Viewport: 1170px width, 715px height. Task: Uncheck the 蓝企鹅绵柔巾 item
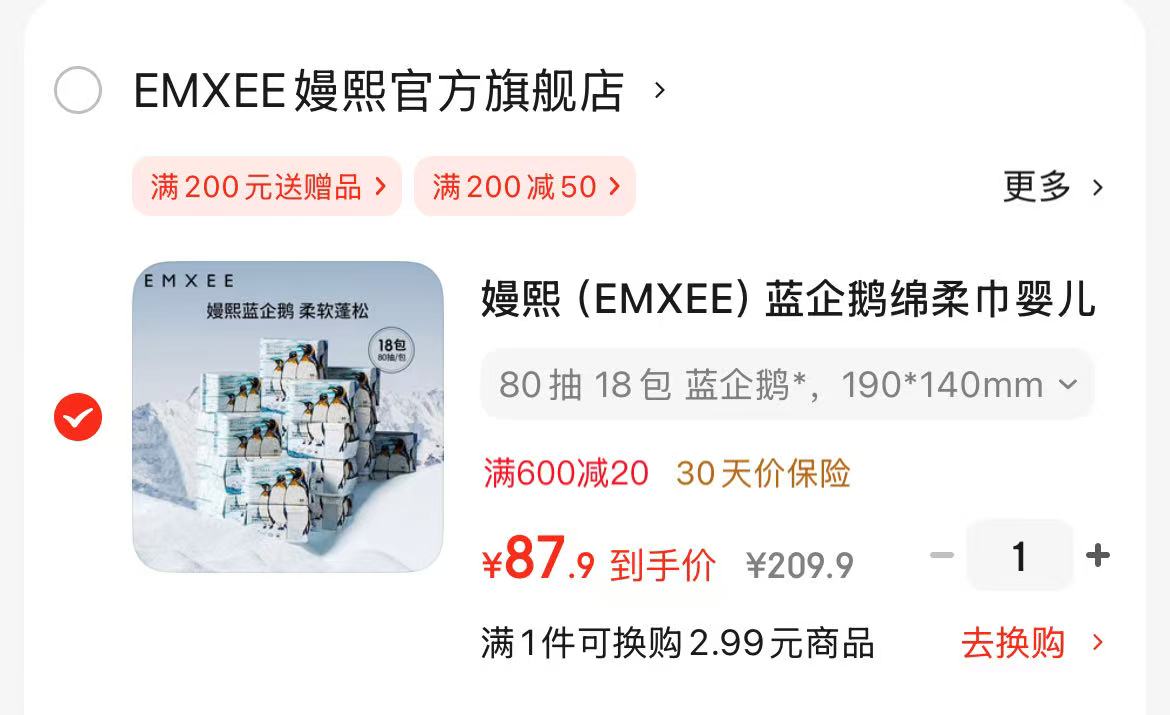78,417
